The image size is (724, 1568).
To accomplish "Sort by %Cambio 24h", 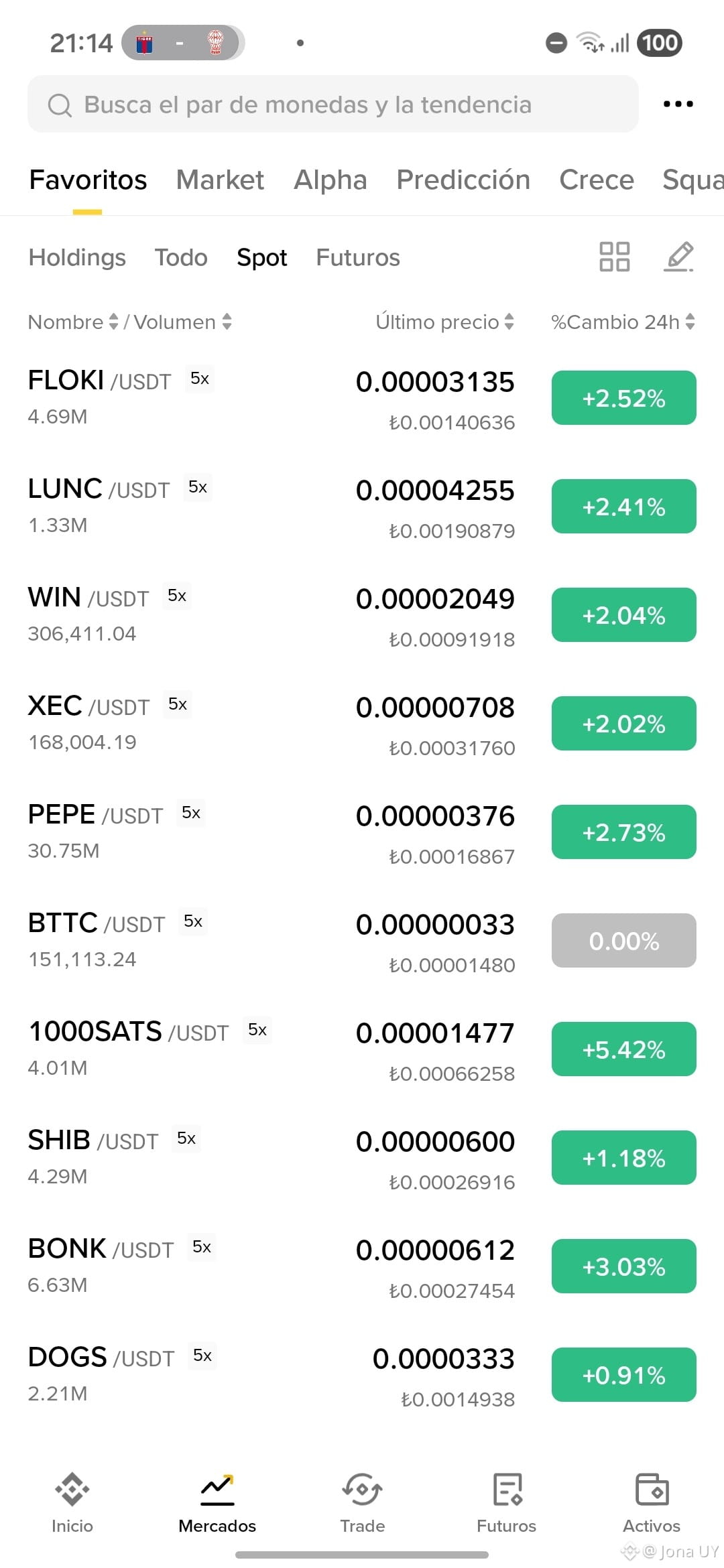I will pyautogui.click(x=623, y=322).
